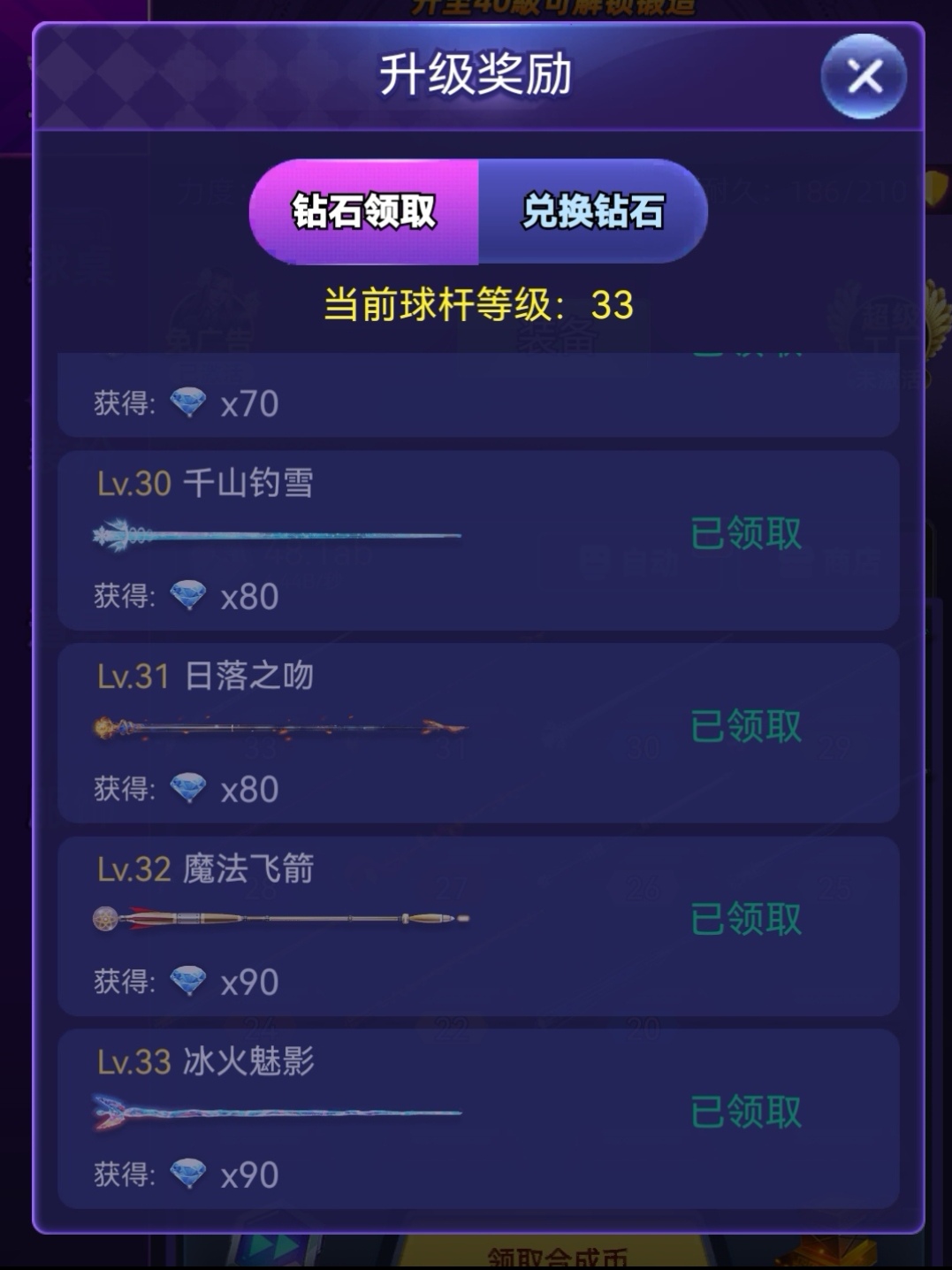Screen dimensions: 952x1270
Task: Close the 升级奖励 dialog
Action: (x=864, y=77)
